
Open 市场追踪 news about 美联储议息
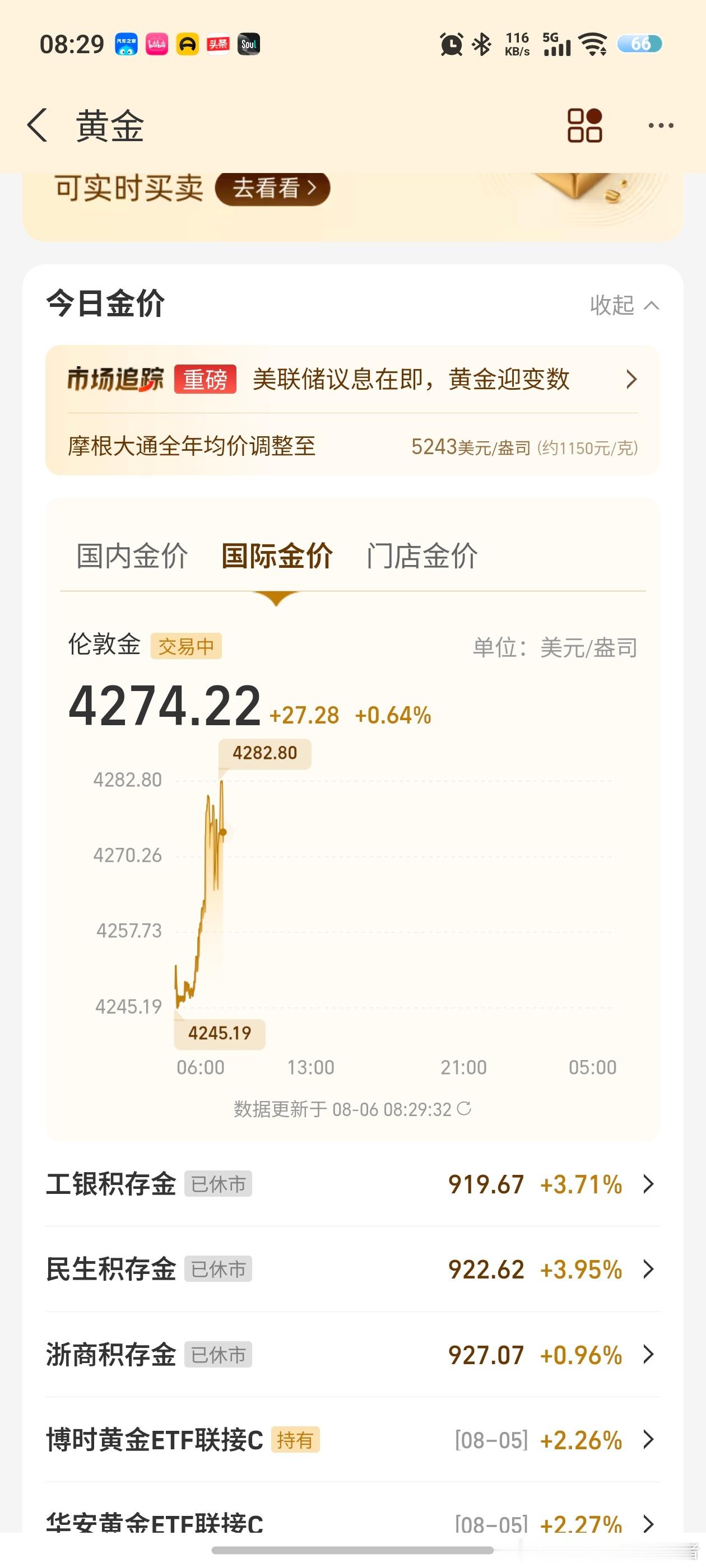[352, 379]
